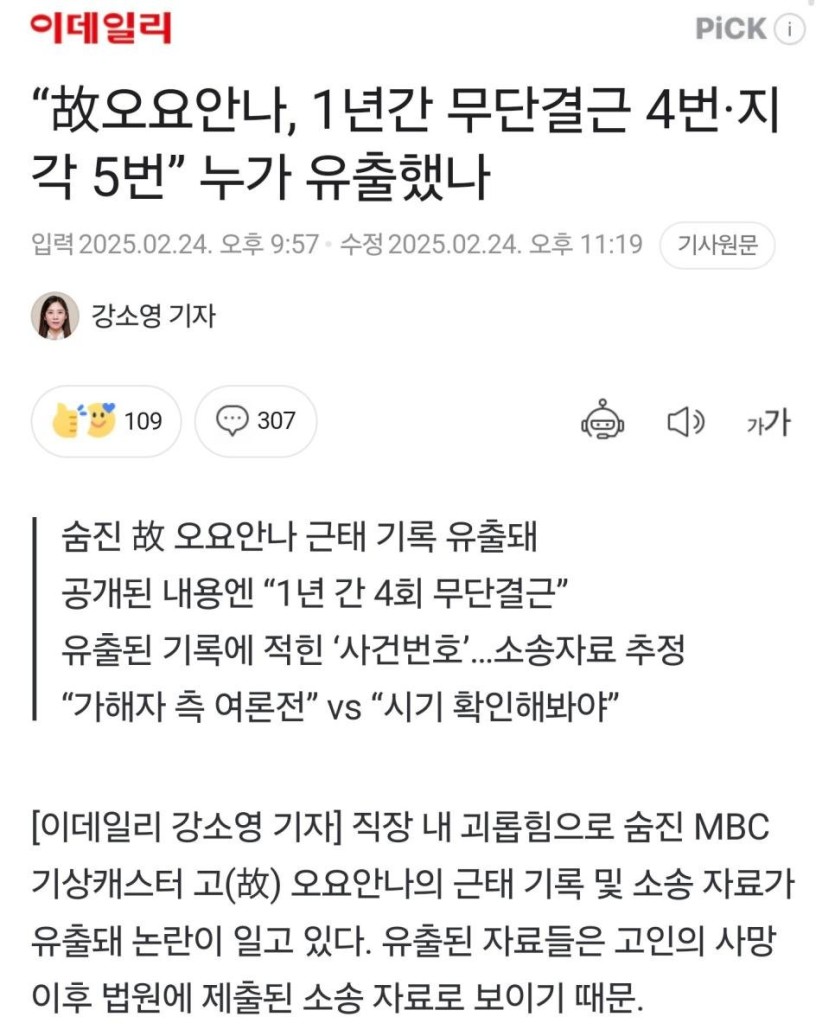Listen to the article with speaker icon

pyautogui.click(x=685, y=423)
